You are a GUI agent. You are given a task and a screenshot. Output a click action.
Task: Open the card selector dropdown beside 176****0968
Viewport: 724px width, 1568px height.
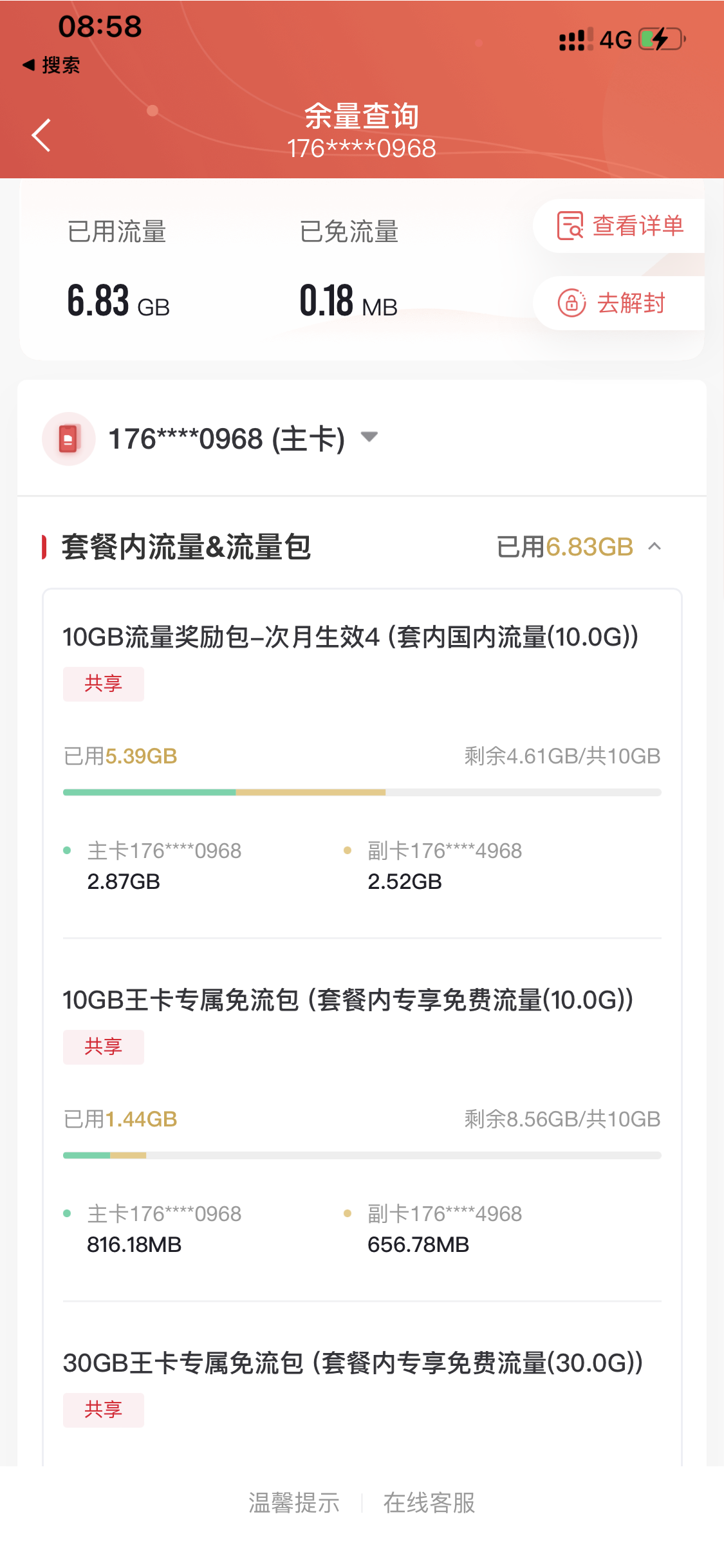369,438
